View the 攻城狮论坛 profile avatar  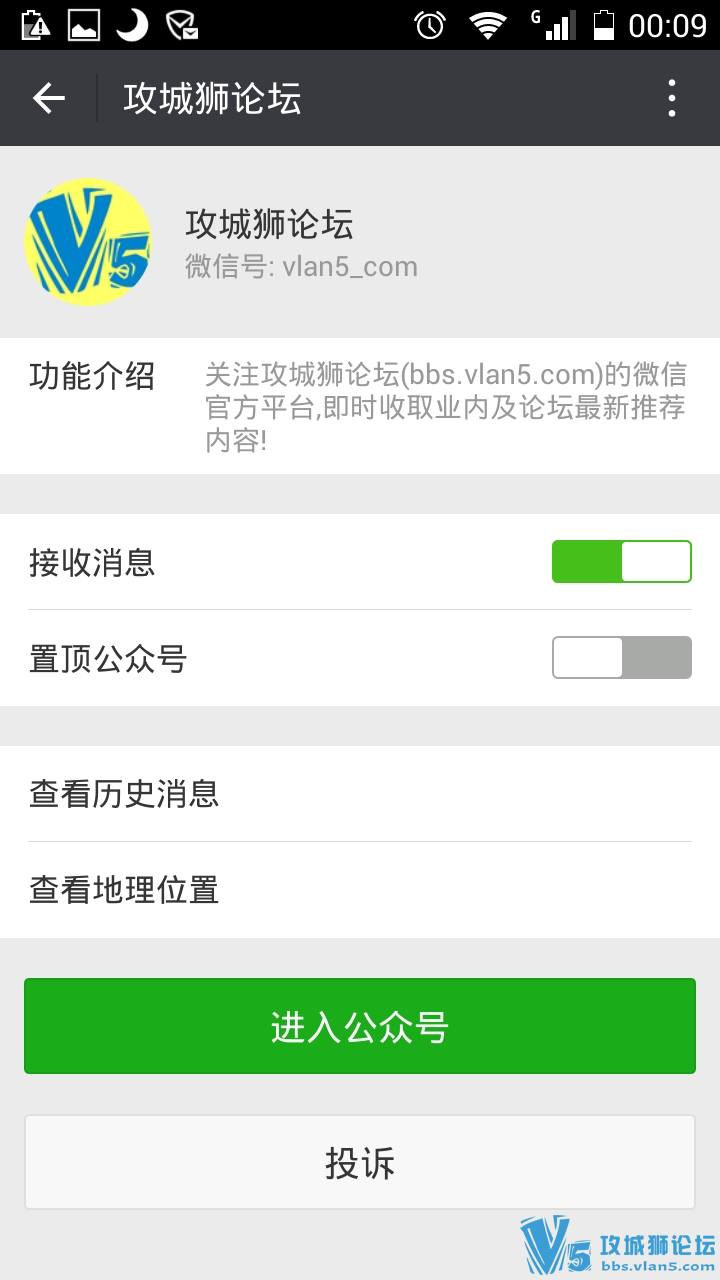tap(88, 242)
